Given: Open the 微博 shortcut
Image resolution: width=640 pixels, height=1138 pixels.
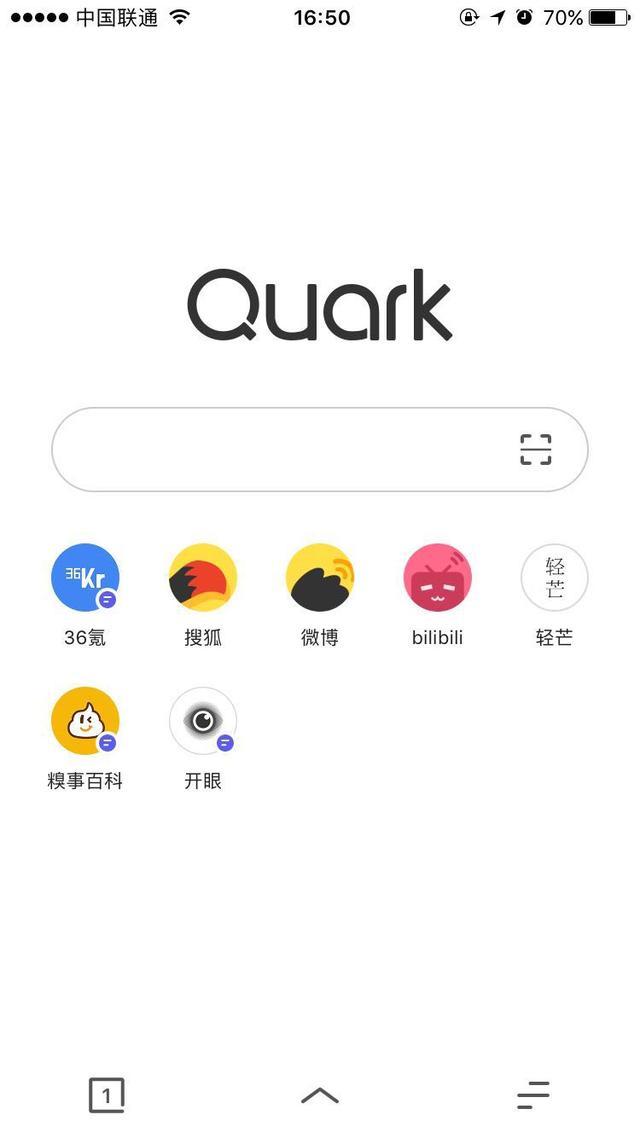Looking at the screenshot, I should pos(320,578).
